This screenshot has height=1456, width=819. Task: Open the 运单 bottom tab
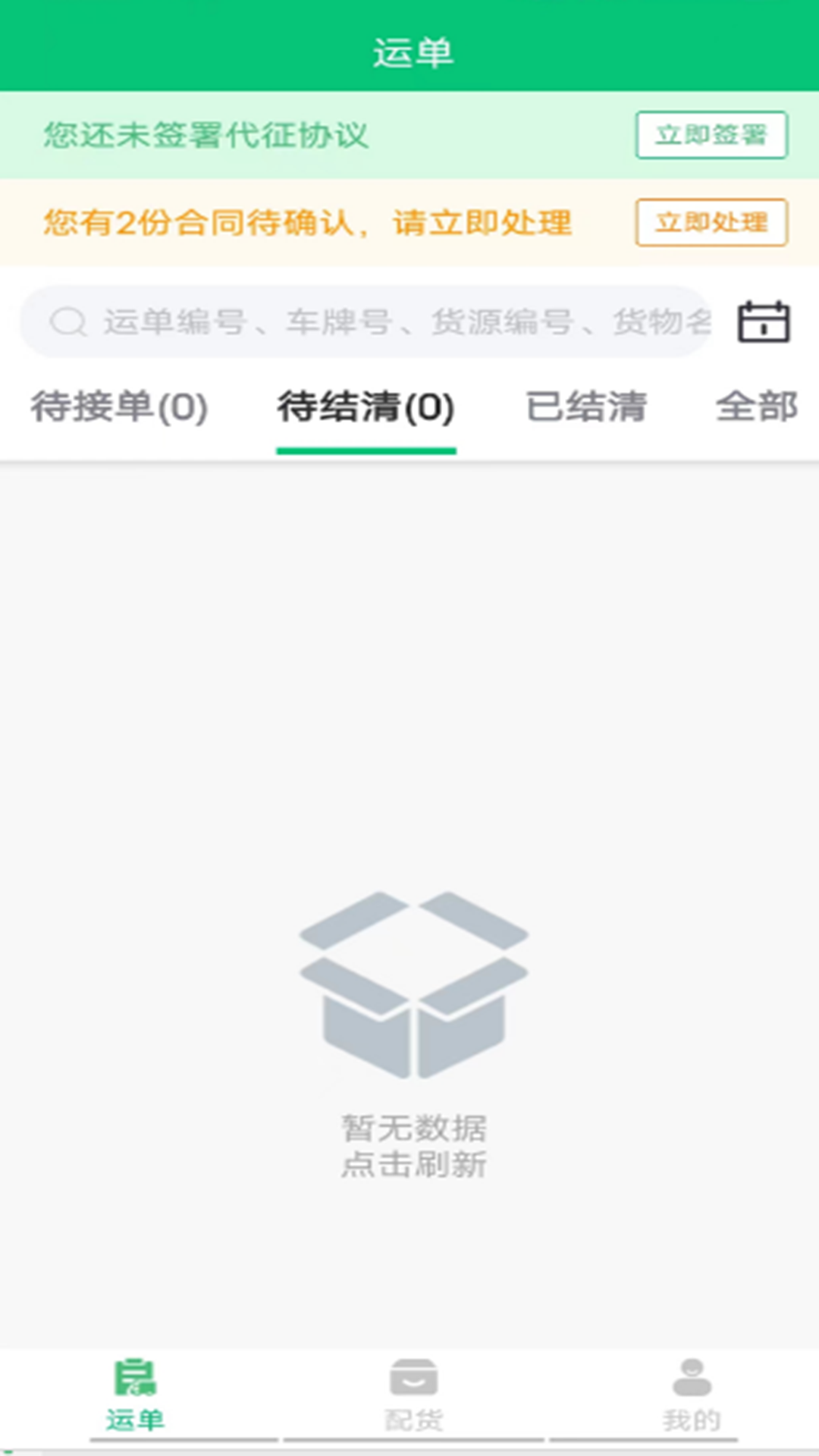[x=135, y=1397]
